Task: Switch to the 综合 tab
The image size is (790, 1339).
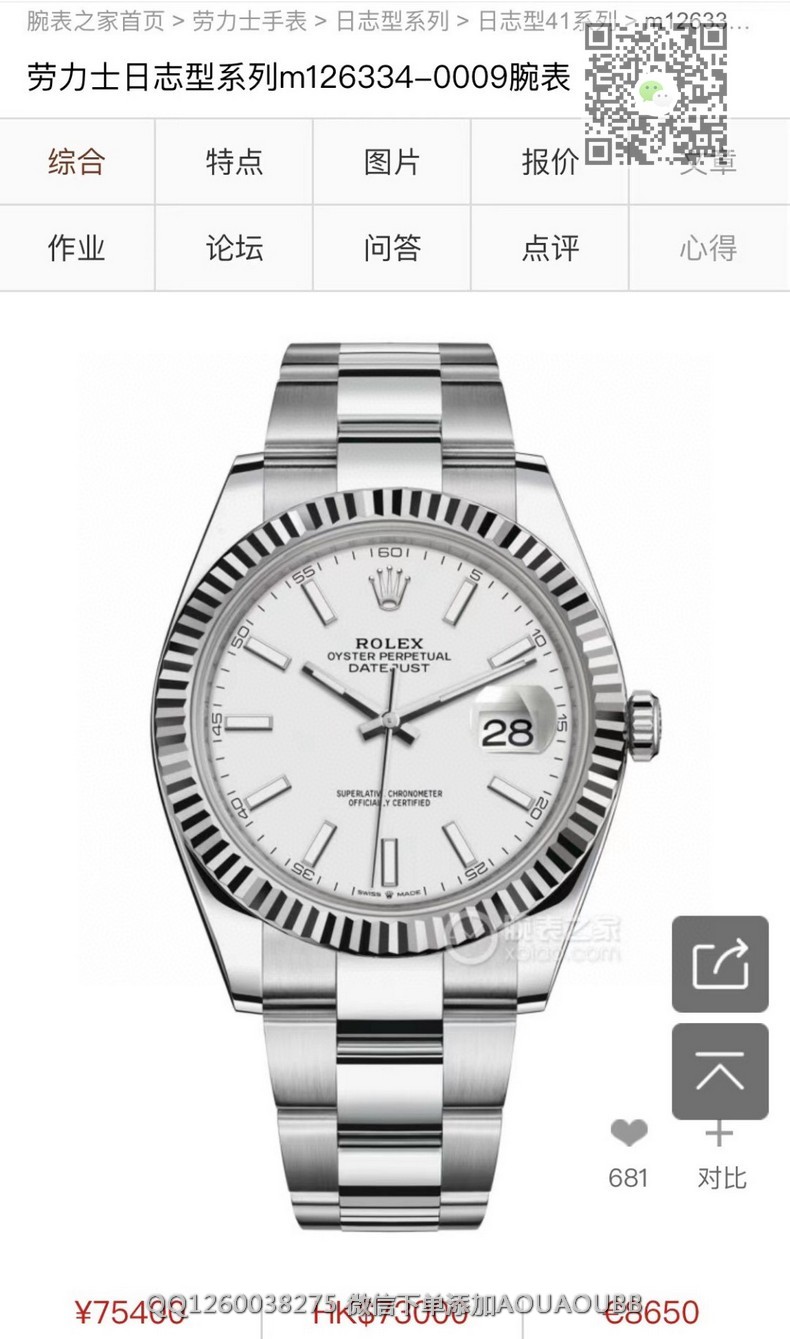Action: [77, 162]
